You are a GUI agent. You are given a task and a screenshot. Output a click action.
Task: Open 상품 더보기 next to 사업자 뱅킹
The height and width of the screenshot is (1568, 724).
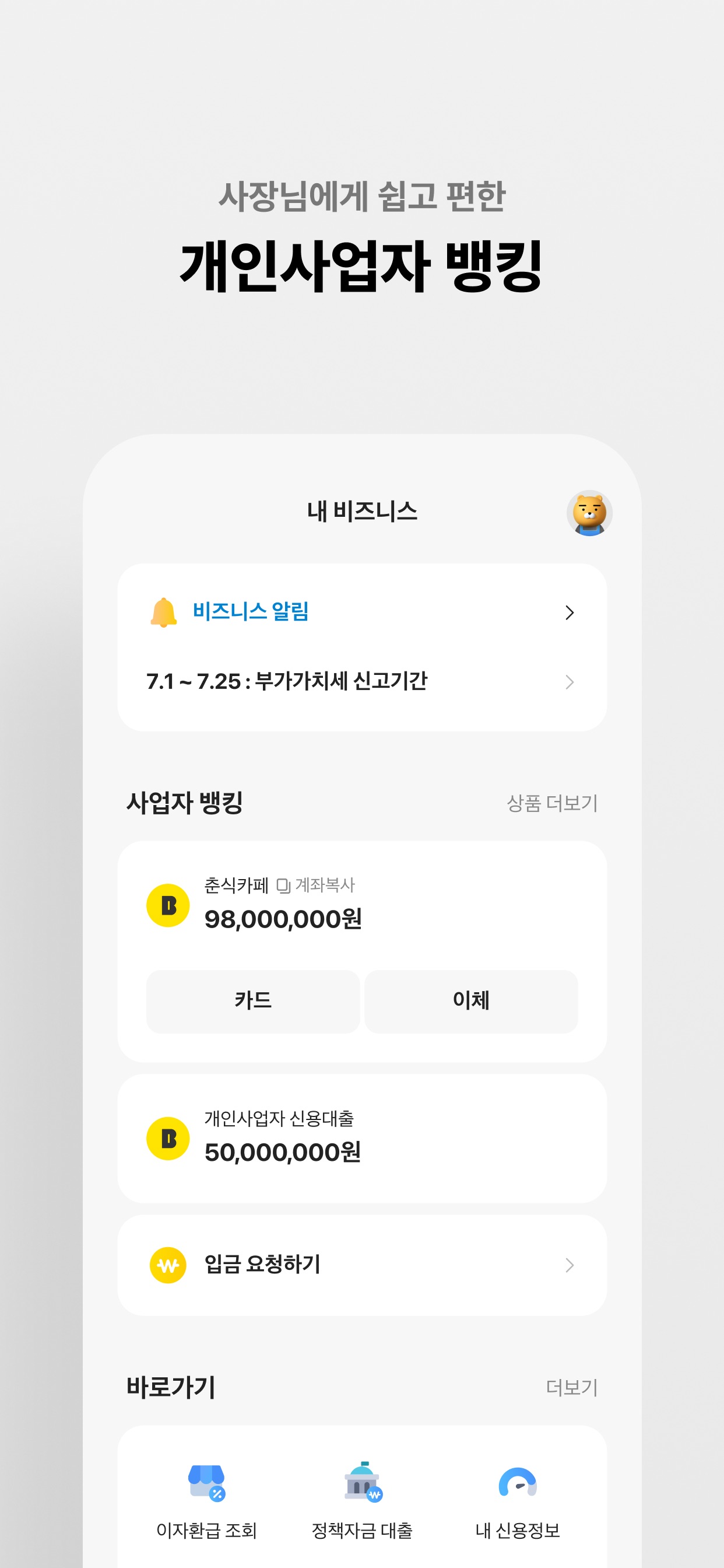(x=553, y=803)
